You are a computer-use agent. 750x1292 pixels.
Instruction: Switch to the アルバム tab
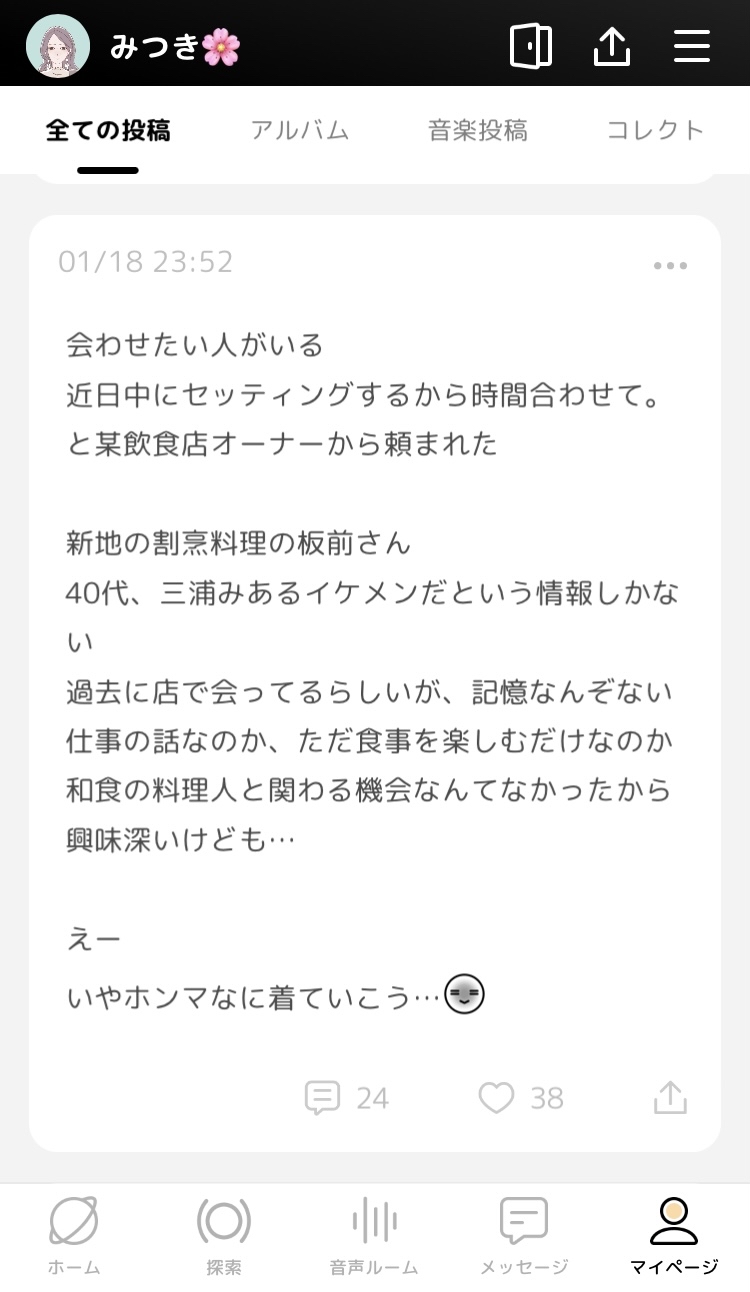click(299, 130)
